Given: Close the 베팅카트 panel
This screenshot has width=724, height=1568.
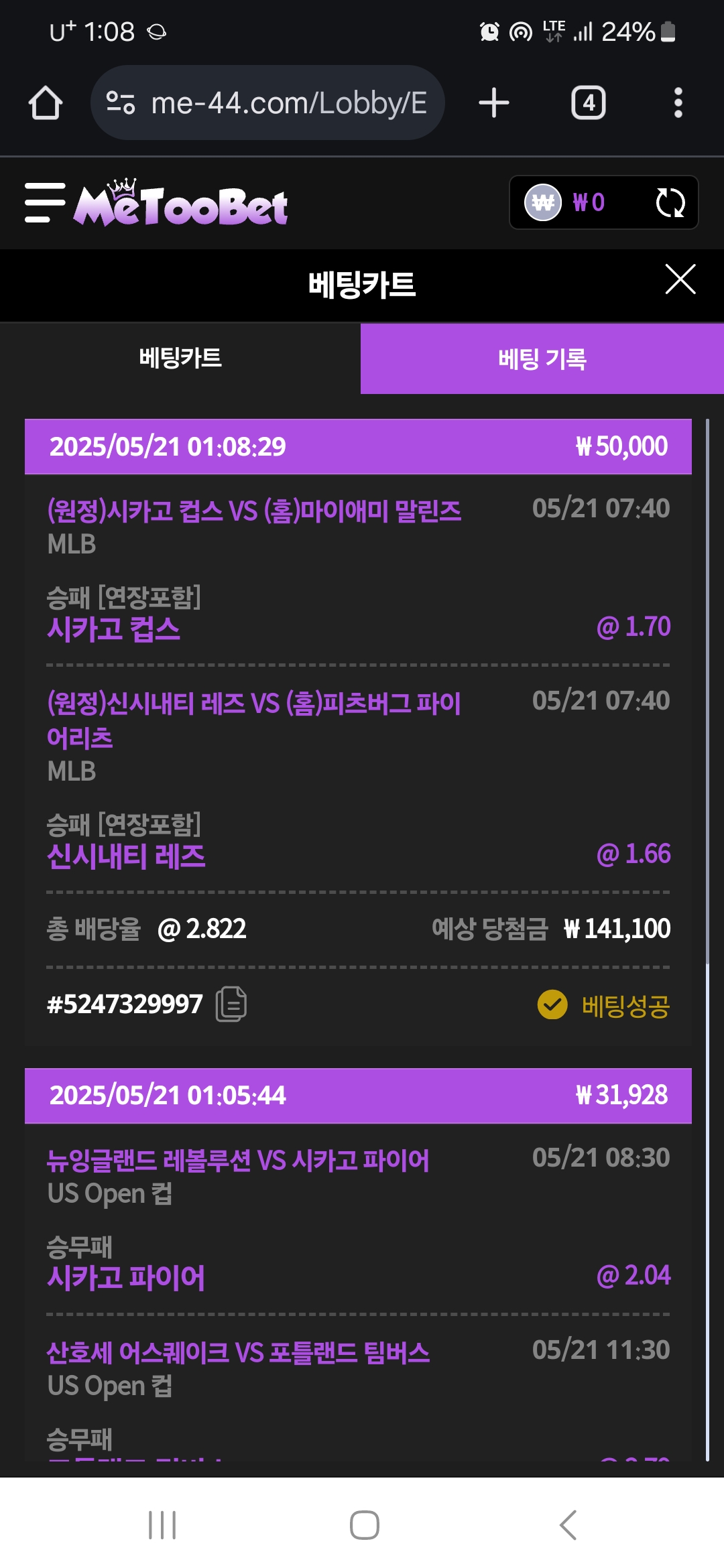Looking at the screenshot, I should click(x=680, y=279).
